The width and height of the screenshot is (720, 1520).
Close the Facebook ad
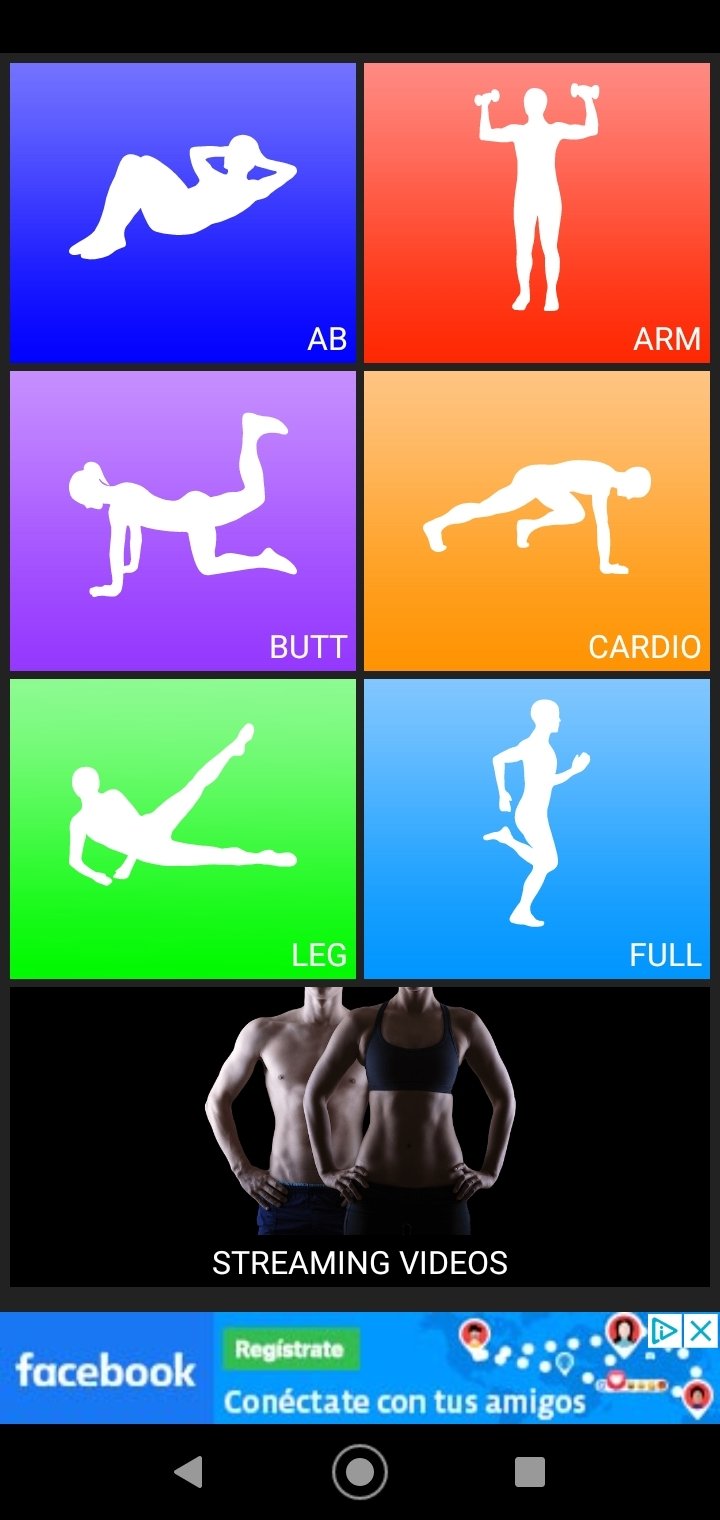(x=702, y=1330)
